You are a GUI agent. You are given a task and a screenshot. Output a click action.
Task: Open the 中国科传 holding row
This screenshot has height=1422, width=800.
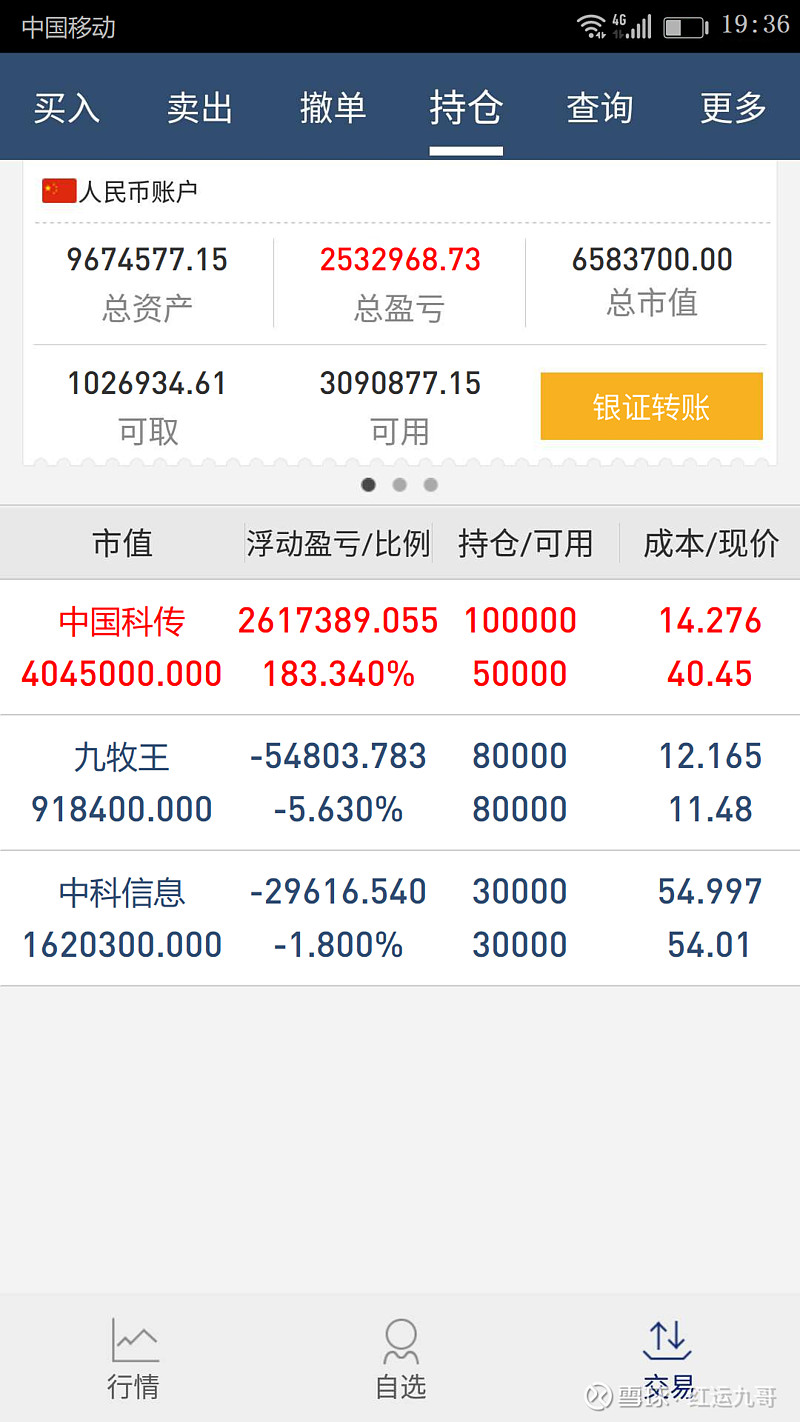point(400,647)
